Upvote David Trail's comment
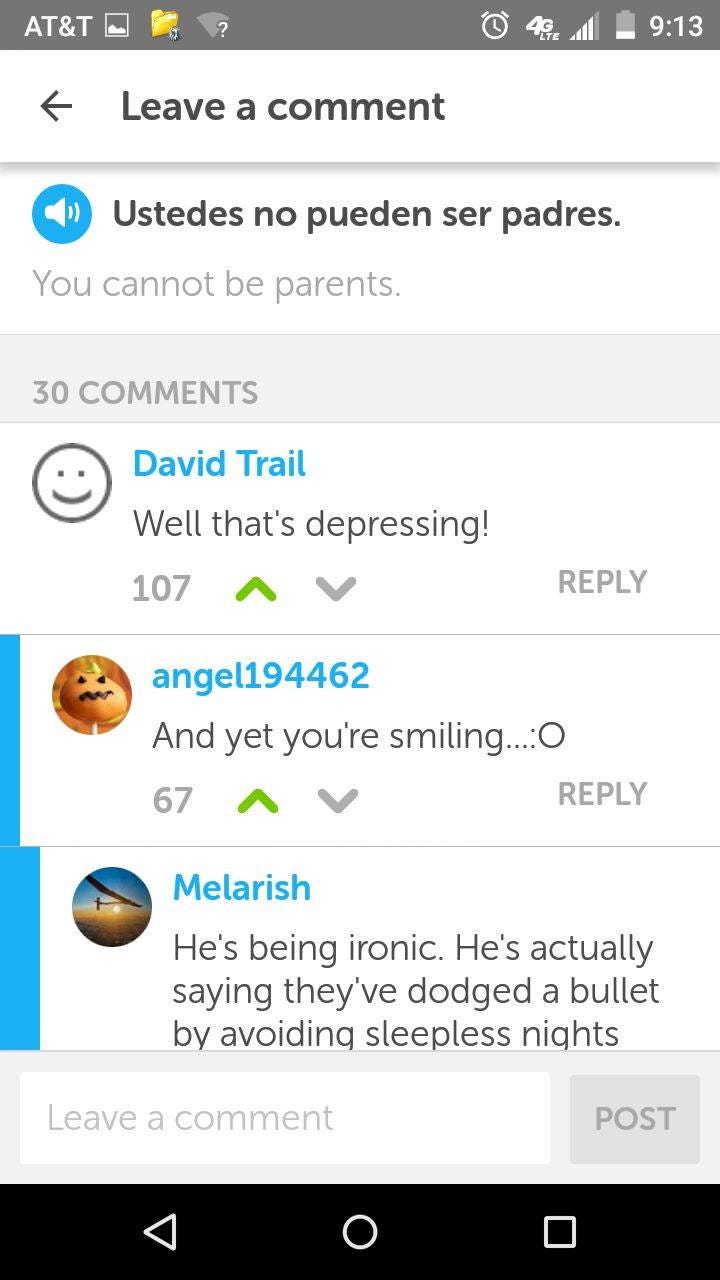The image size is (720, 1280). click(x=256, y=588)
